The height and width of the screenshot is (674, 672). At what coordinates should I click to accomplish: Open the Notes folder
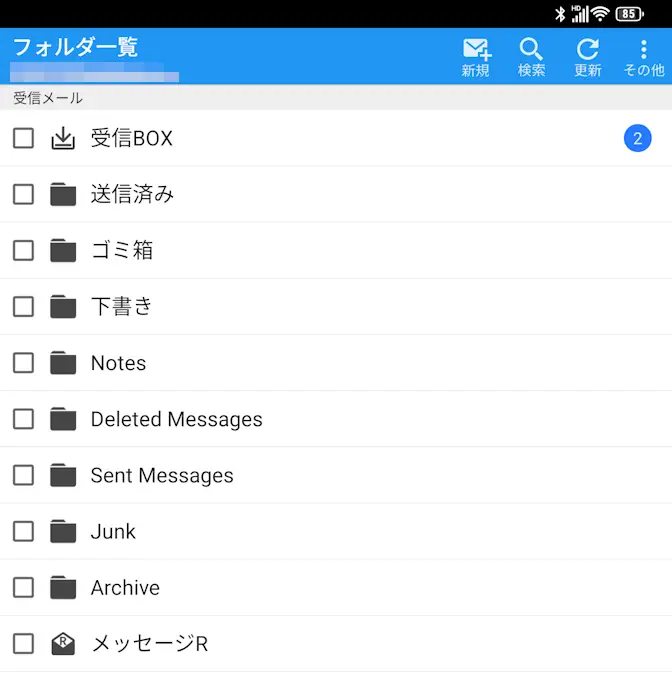(x=118, y=363)
